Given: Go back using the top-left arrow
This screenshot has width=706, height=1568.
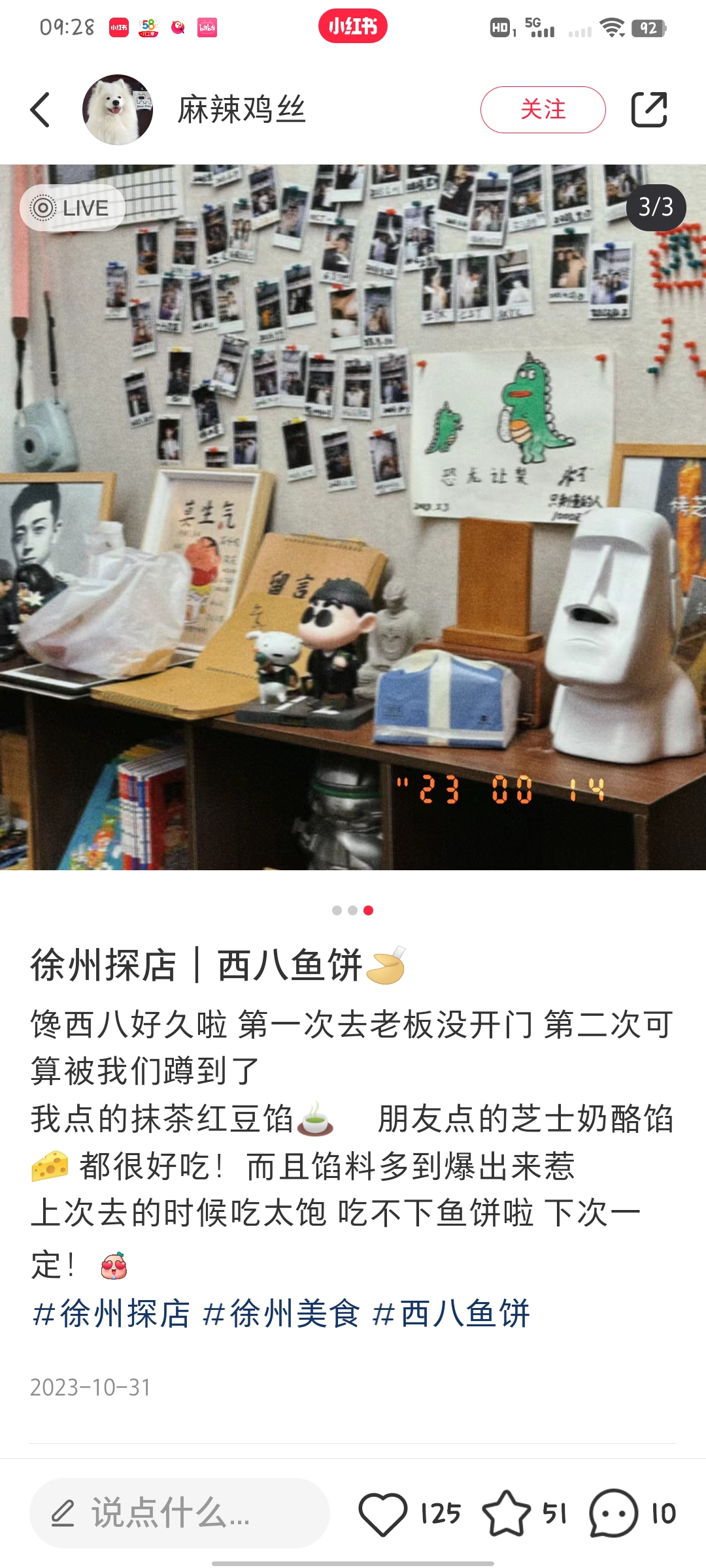Looking at the screenshot, I should (x=41, y=110).
